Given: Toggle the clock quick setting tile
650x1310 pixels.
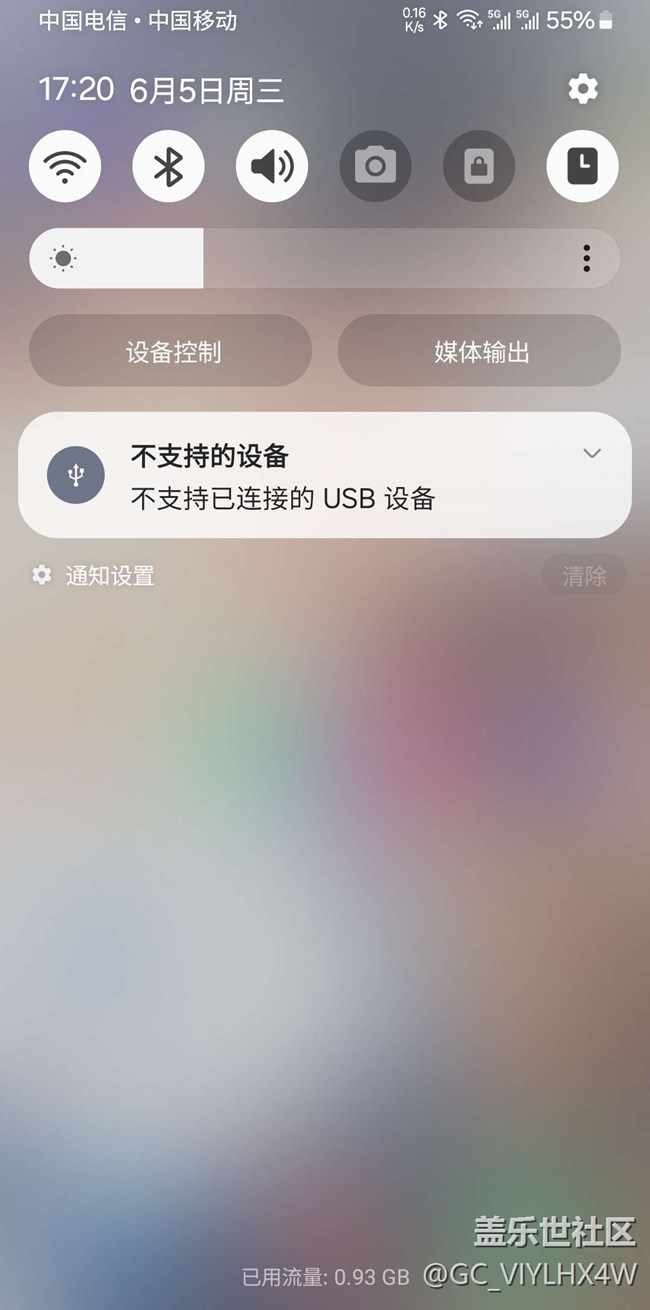Looking at the screenshot, I should point(583,166).
